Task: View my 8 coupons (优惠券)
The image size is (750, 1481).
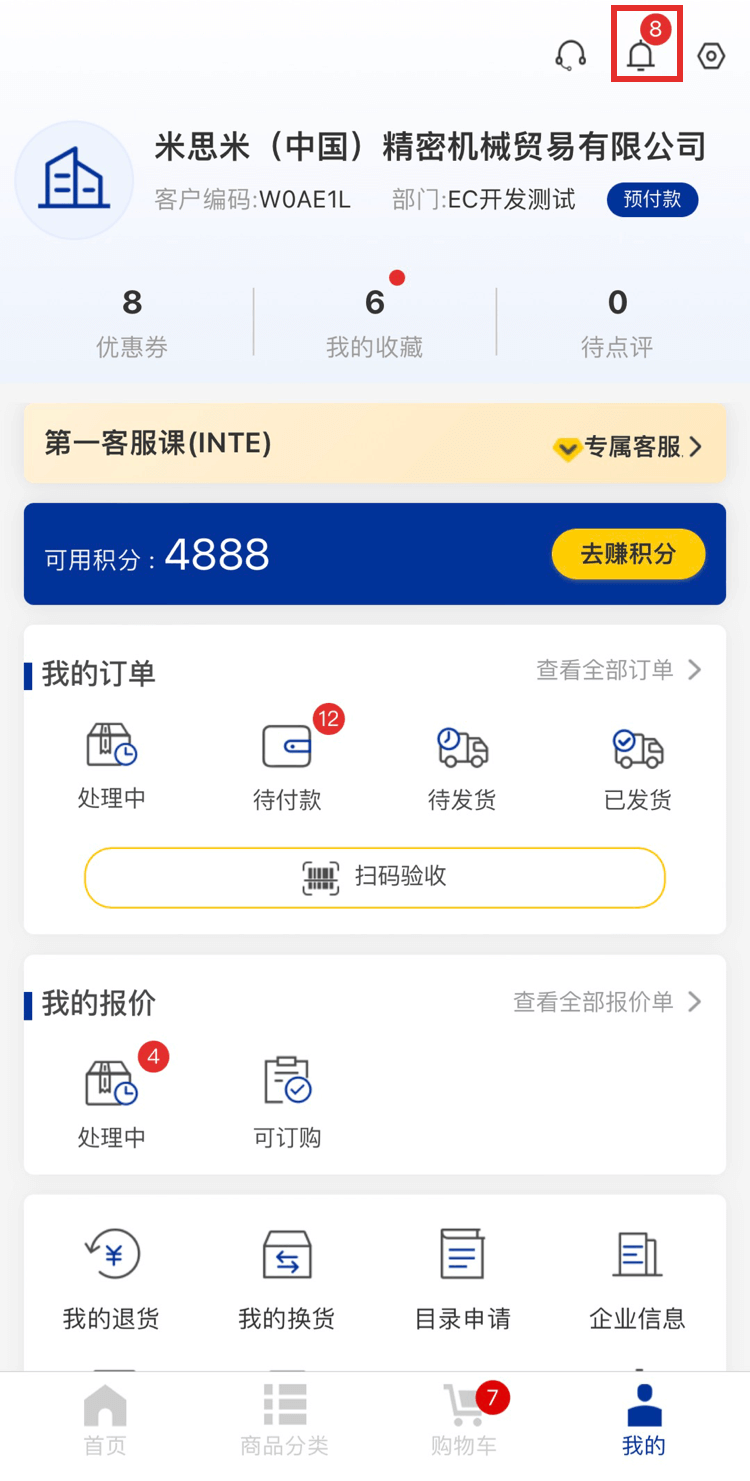Action: tap(132, 322)
